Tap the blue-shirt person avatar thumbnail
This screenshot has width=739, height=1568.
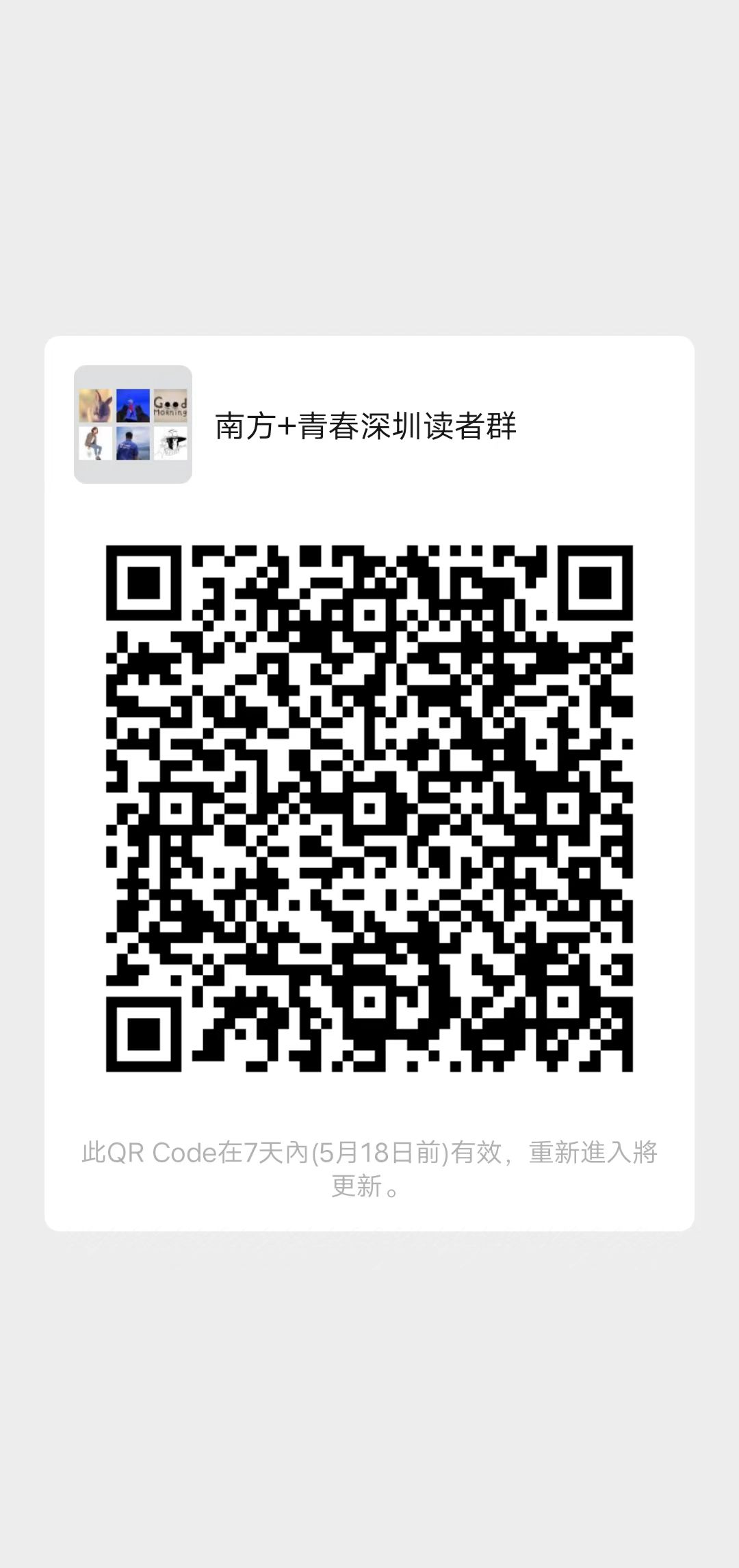coord(134,445)
